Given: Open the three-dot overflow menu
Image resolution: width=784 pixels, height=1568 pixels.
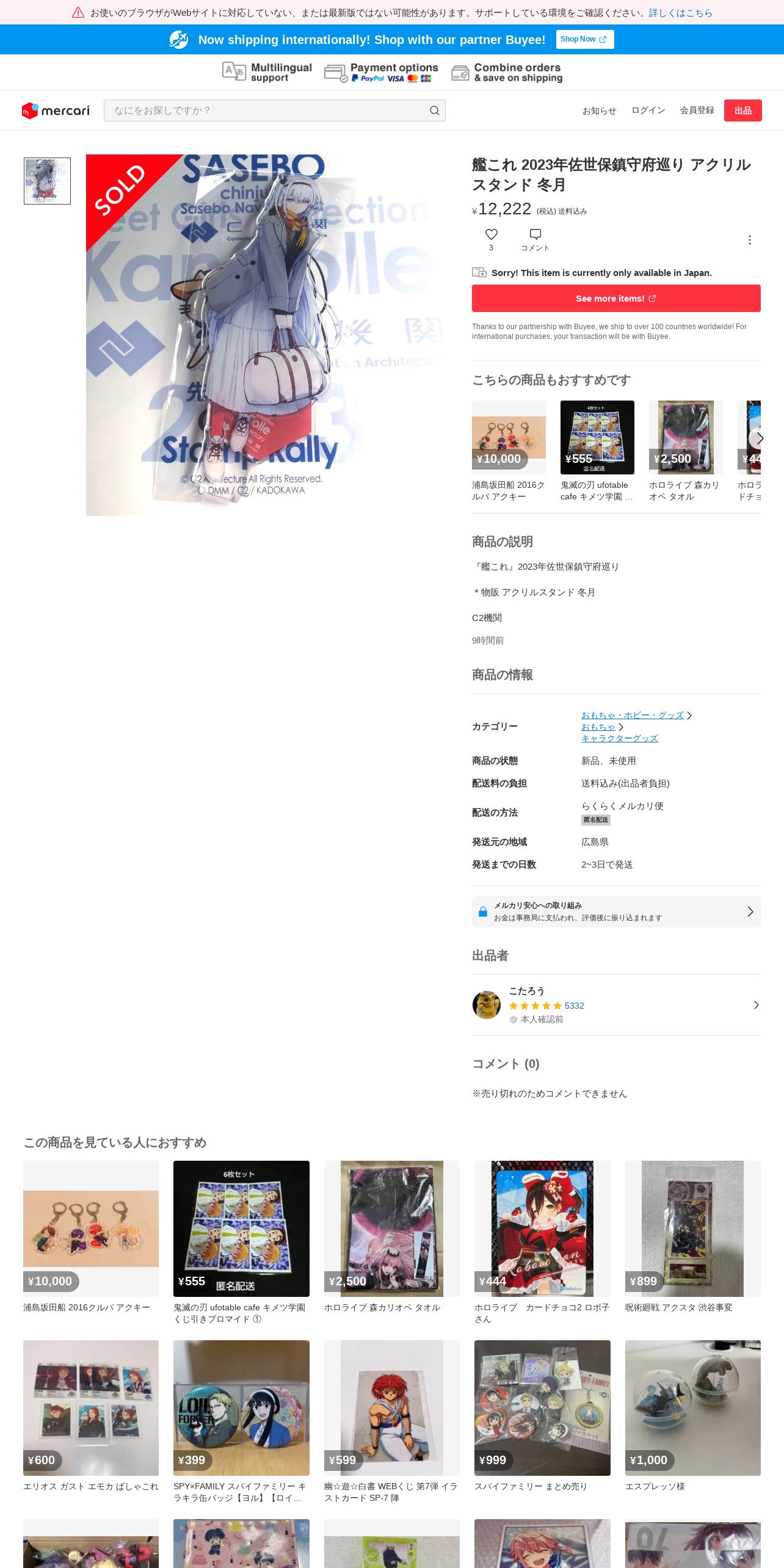Looking at the screenshot, I should [749, 240].
